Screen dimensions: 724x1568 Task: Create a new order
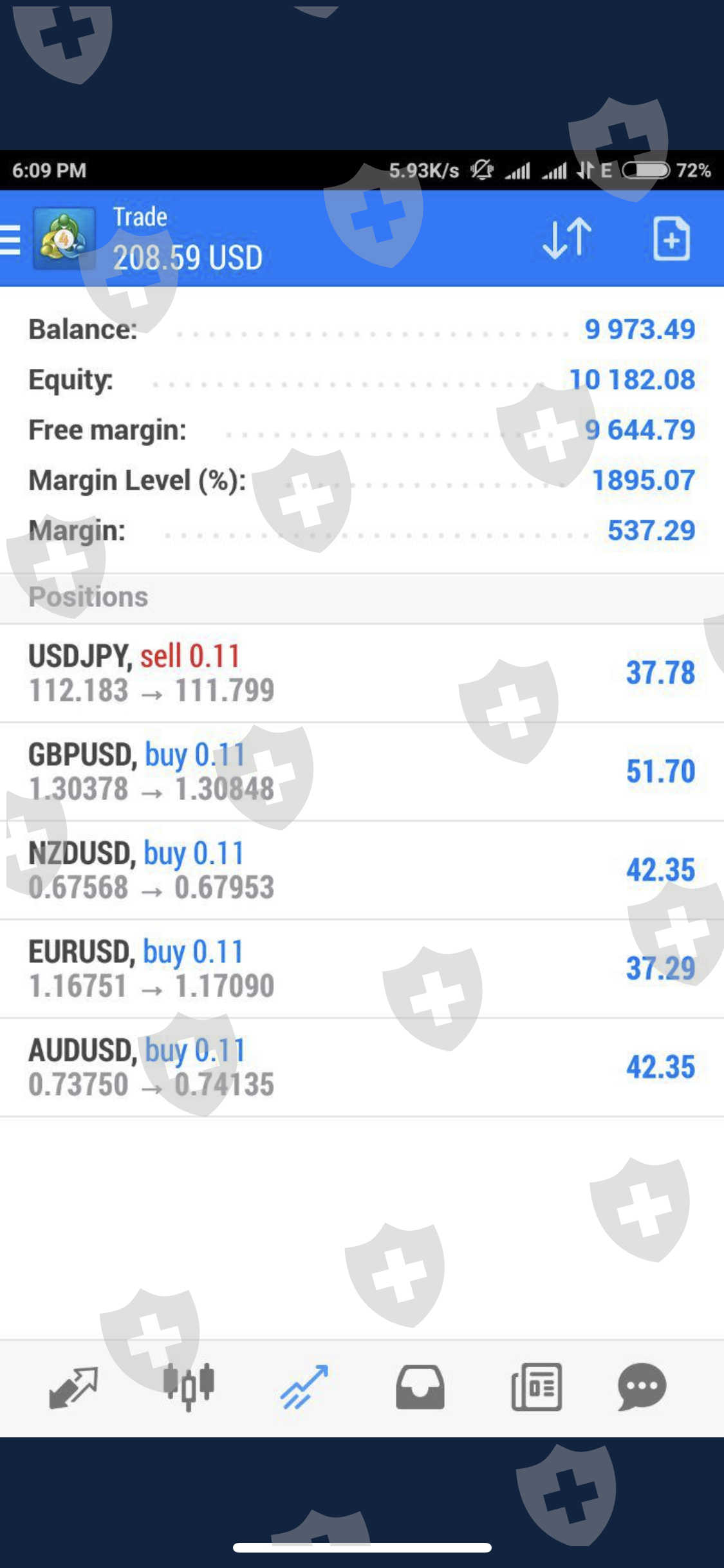[671, 239]
